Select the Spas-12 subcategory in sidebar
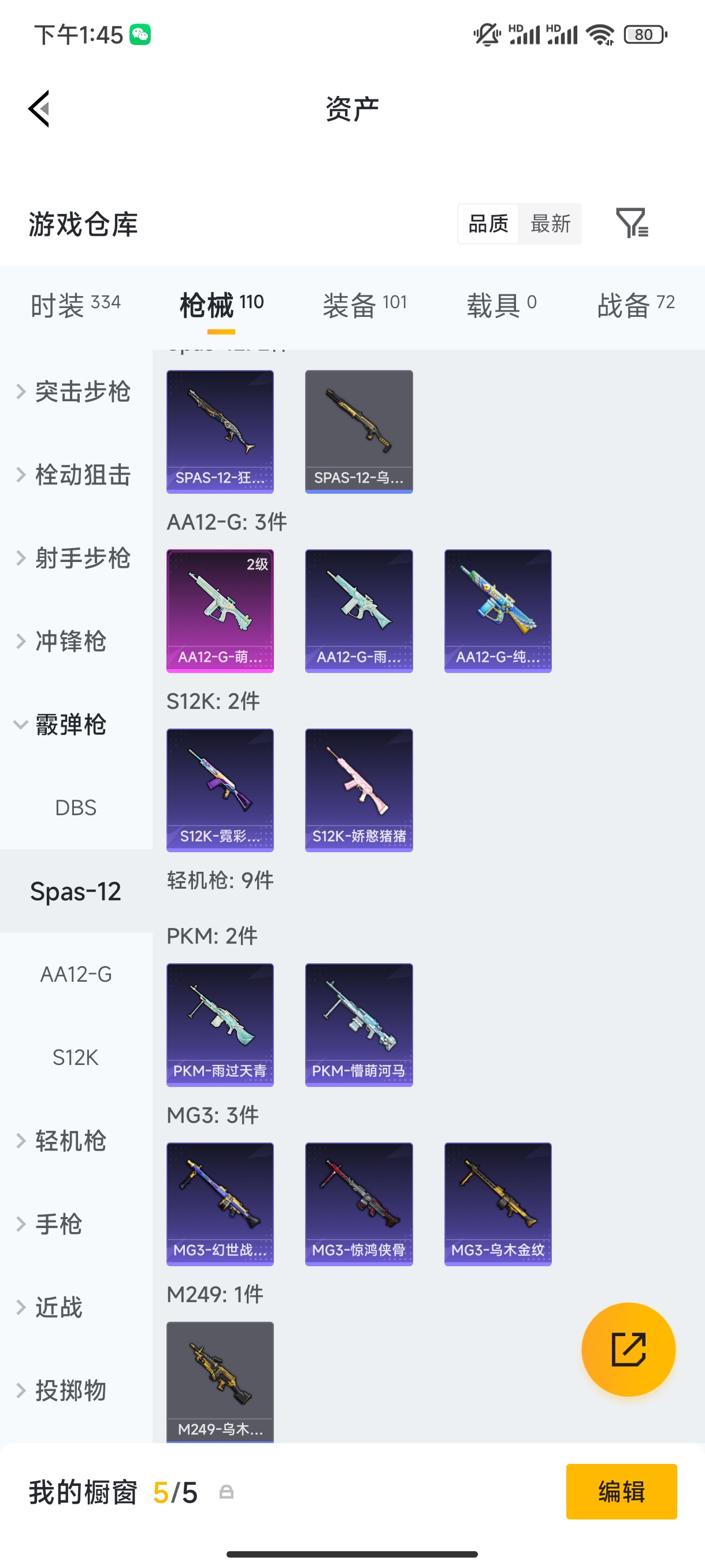The image size is (705, 1568). [x=76, y=890]
